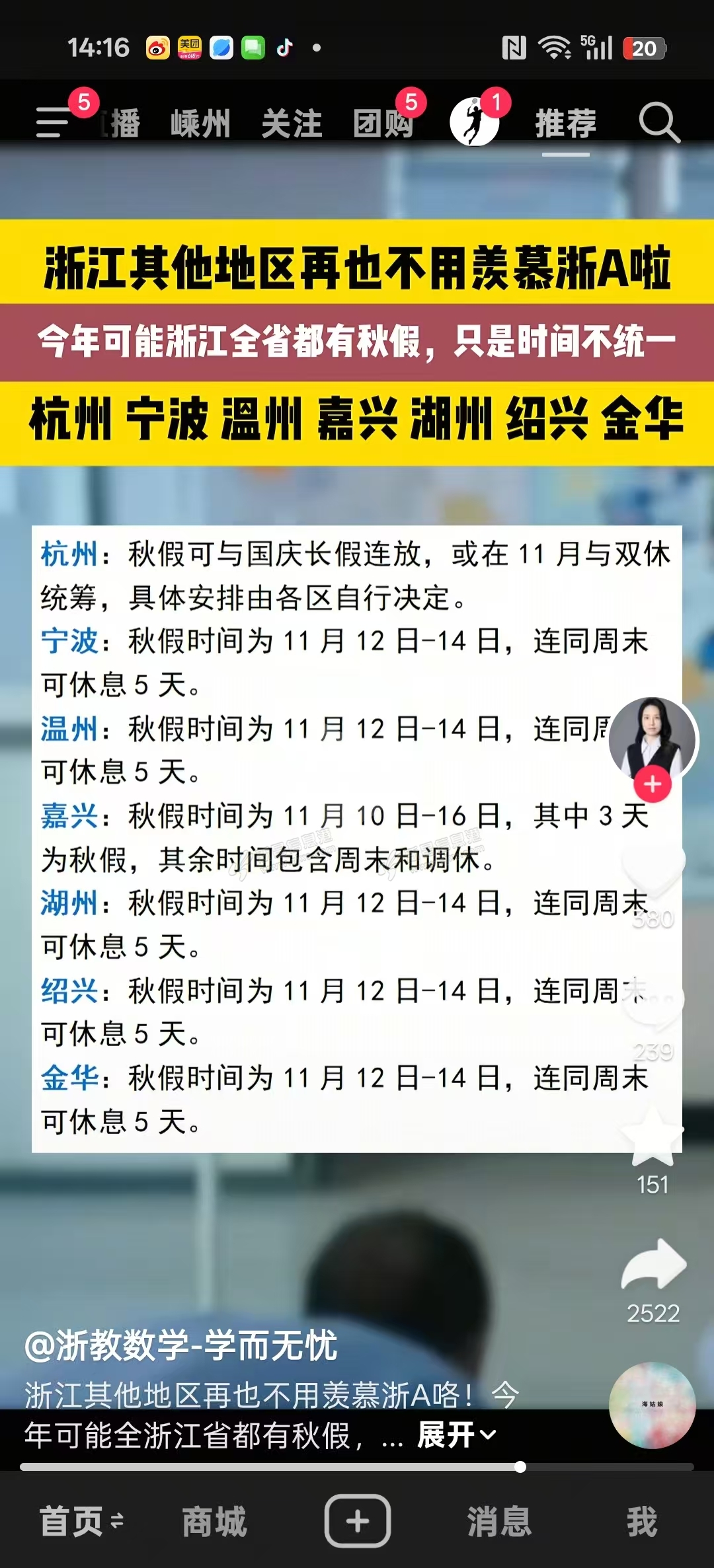714x1568 pixels.
Task: Expand the caption with 展开
Action: (456, 1435)
